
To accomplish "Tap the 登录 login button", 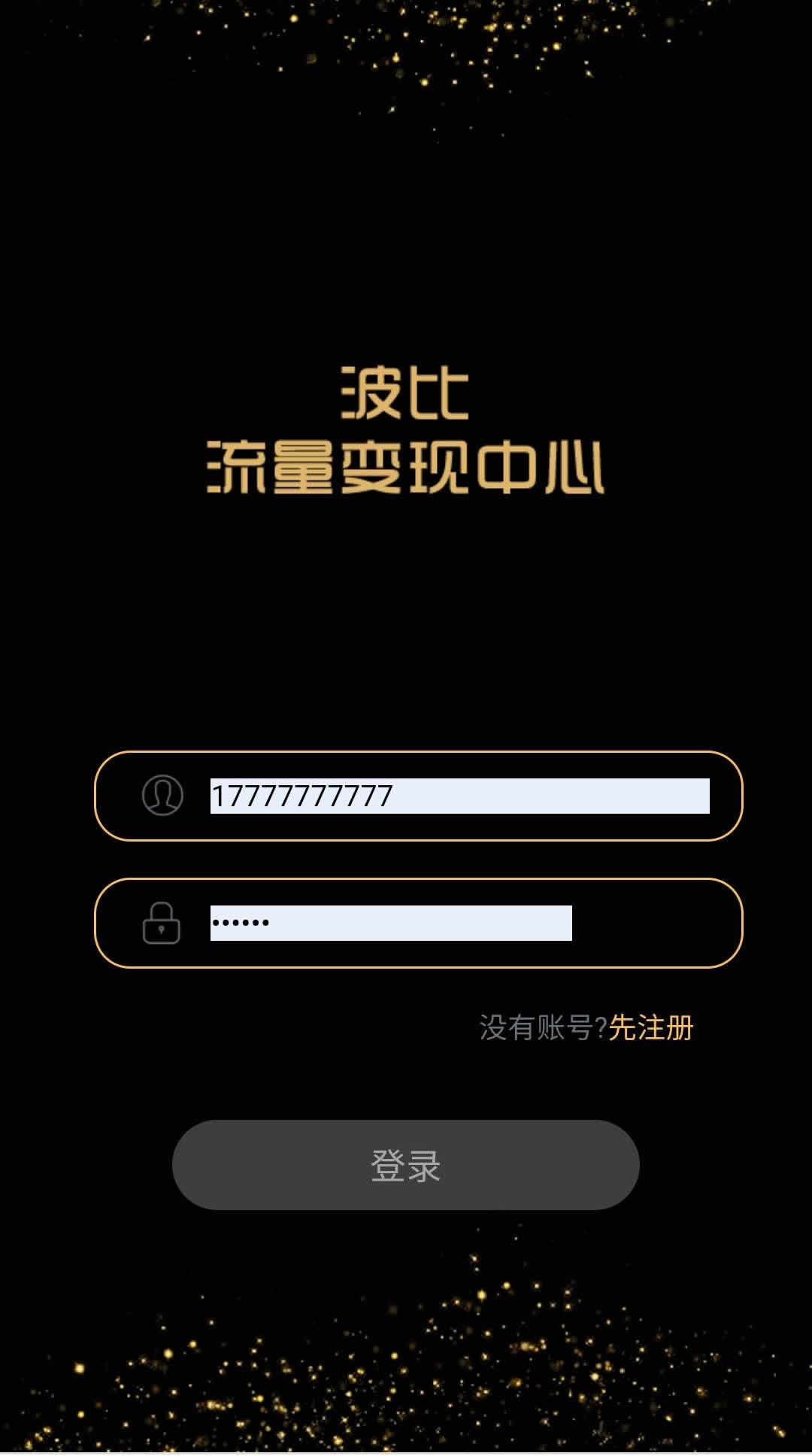I will (406, 1165).
